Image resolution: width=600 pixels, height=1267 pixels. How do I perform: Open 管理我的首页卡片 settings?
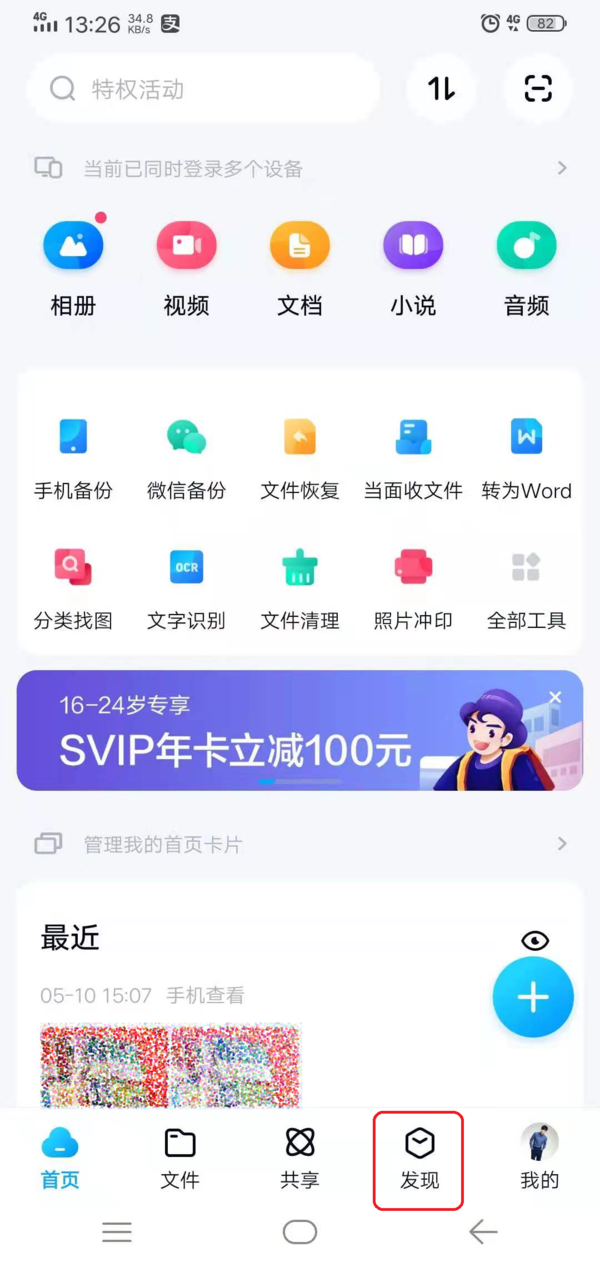click(300, 844)
